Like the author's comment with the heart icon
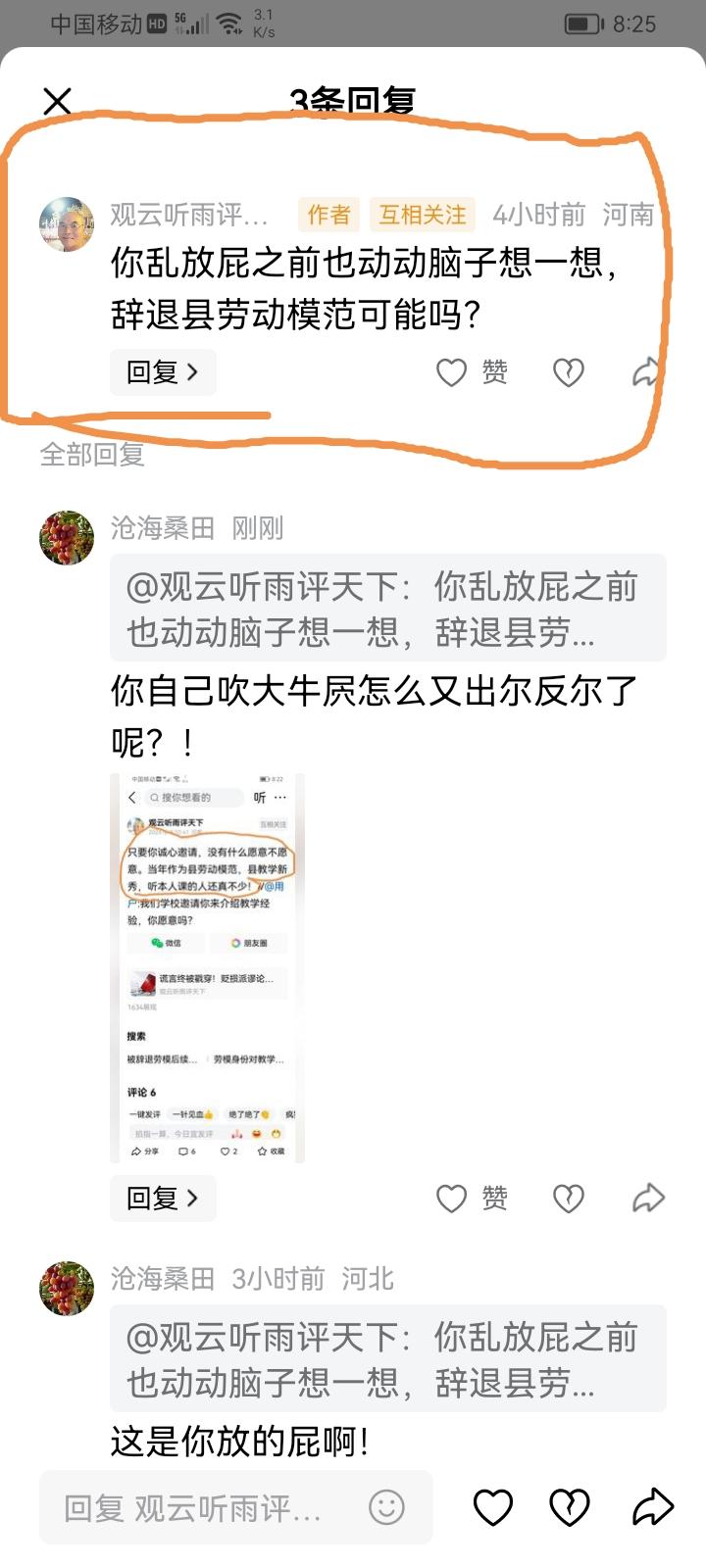 450,372
